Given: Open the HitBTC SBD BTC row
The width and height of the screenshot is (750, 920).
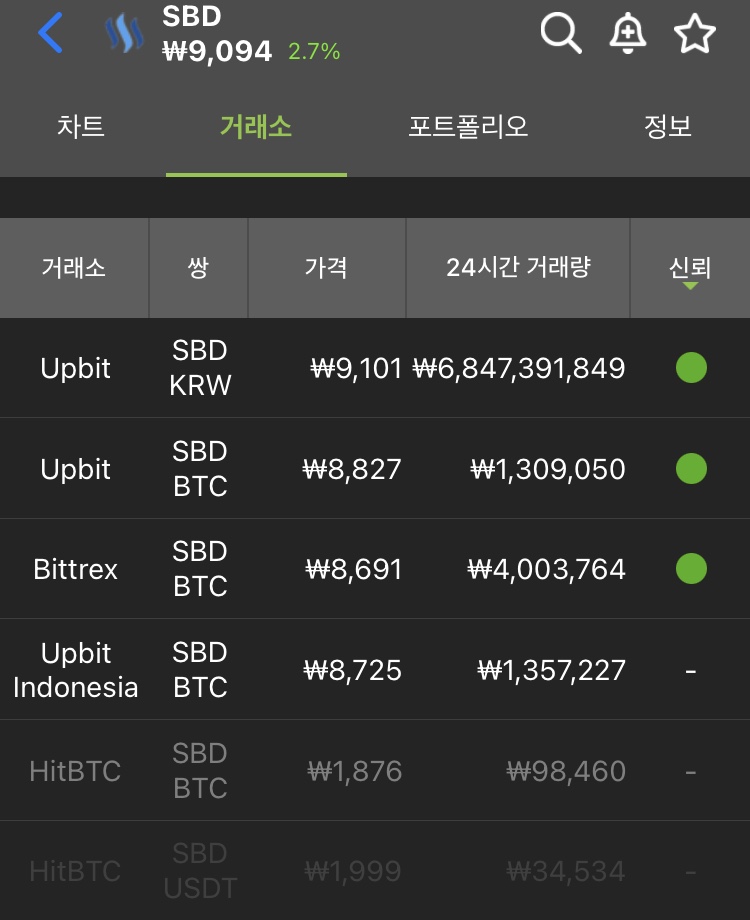Looking at the screenshot, I should coord(375,770).
